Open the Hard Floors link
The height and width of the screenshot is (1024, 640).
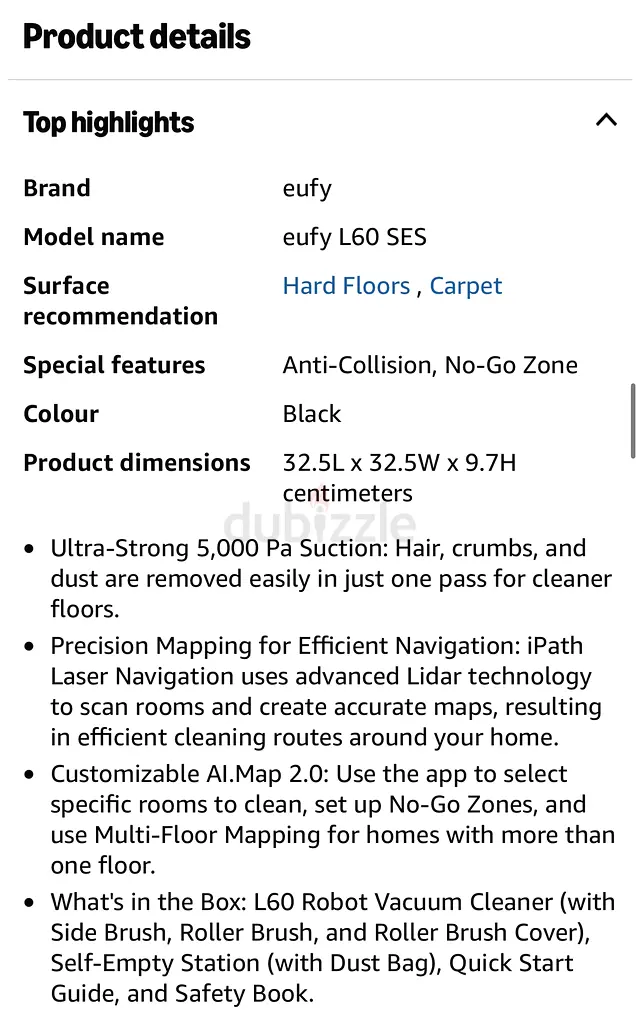click(x=346, y=286)
